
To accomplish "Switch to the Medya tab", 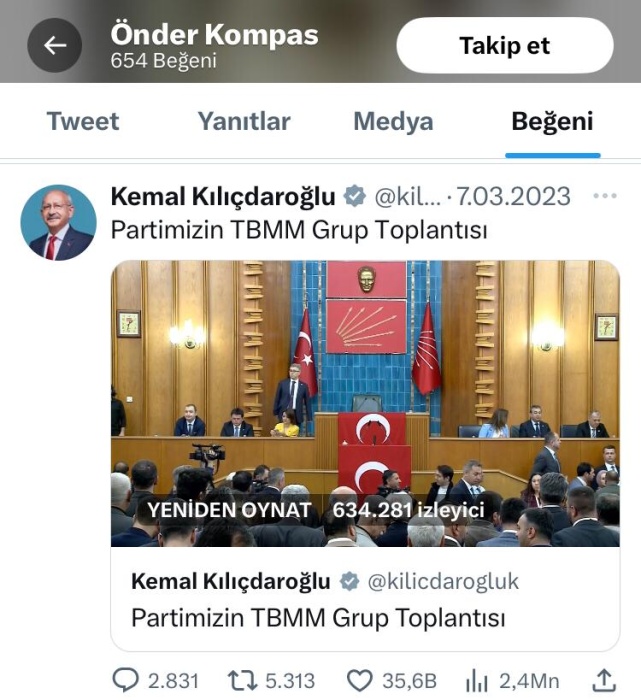I will 393,122.
